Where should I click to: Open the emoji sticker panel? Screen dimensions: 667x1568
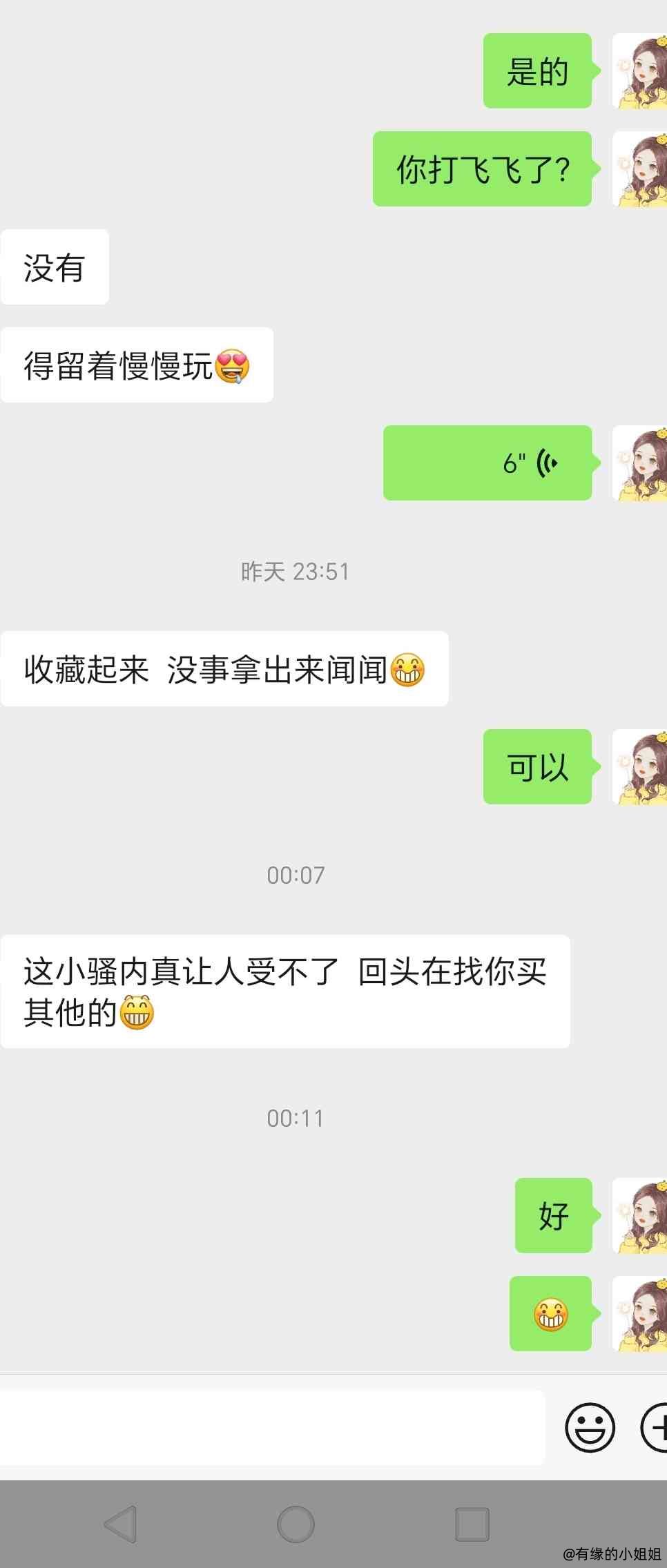tap(590, 1427)
